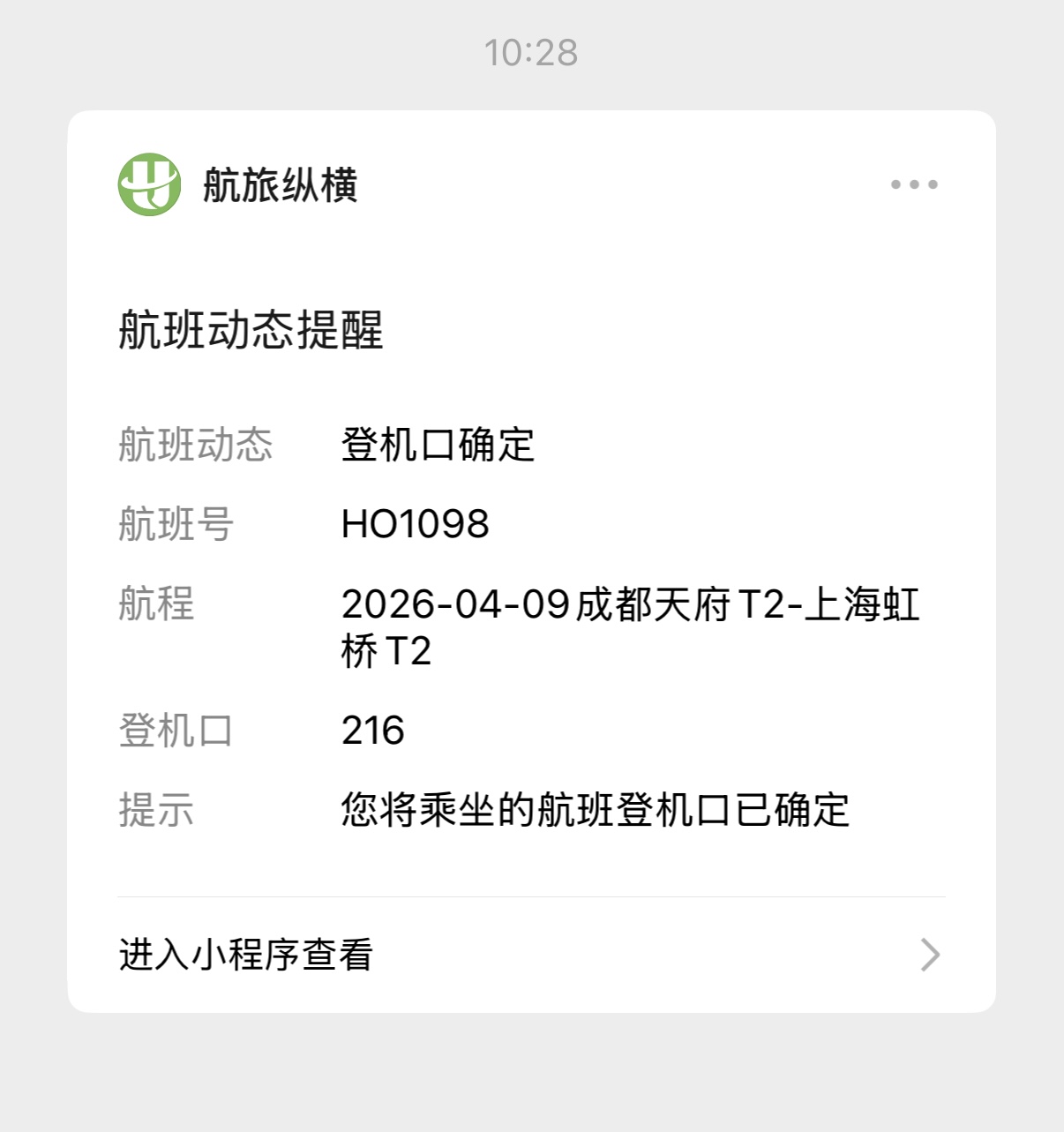
Task: Open 进入小程序查看 row
Action: pyautogui.click(x=529, y=955)
